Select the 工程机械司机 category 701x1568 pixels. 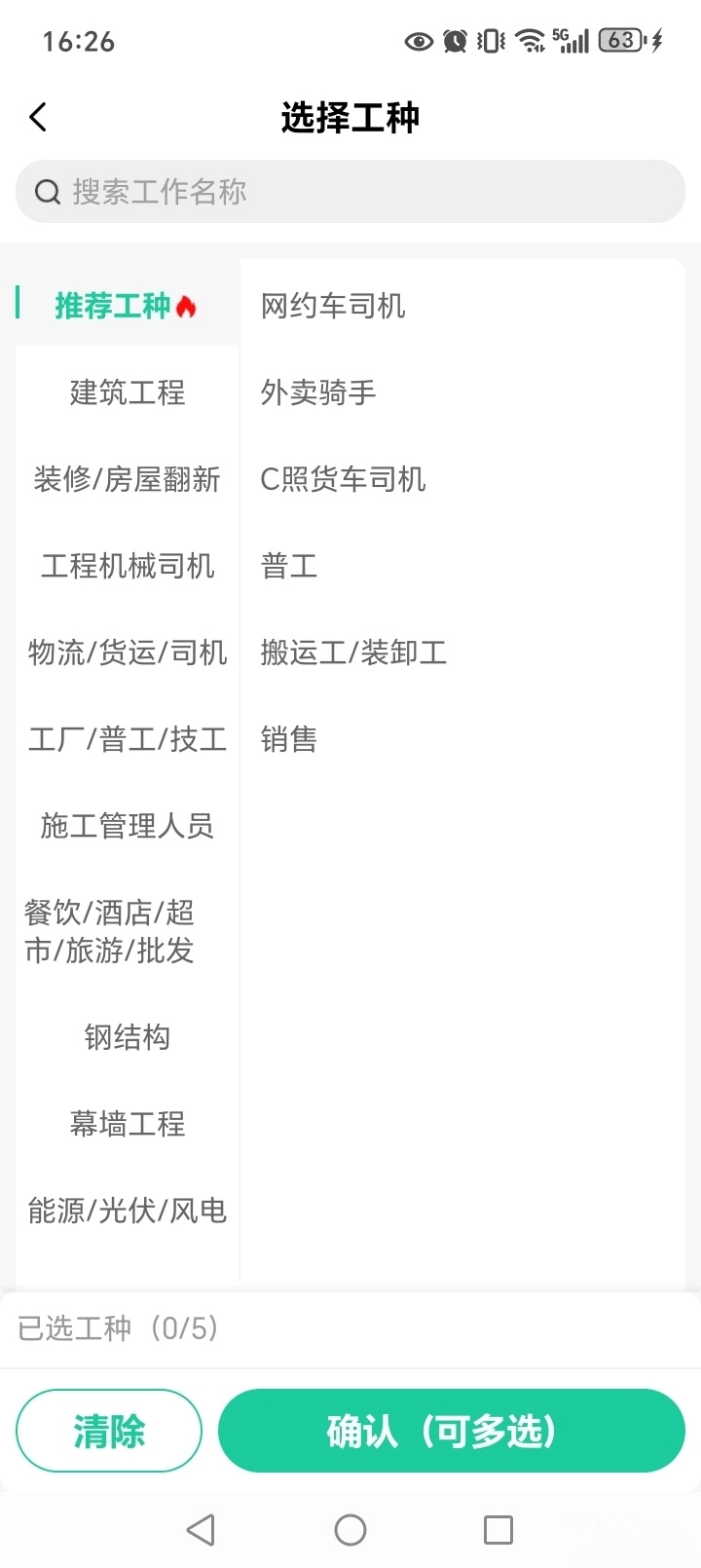(x=127, y=566)
